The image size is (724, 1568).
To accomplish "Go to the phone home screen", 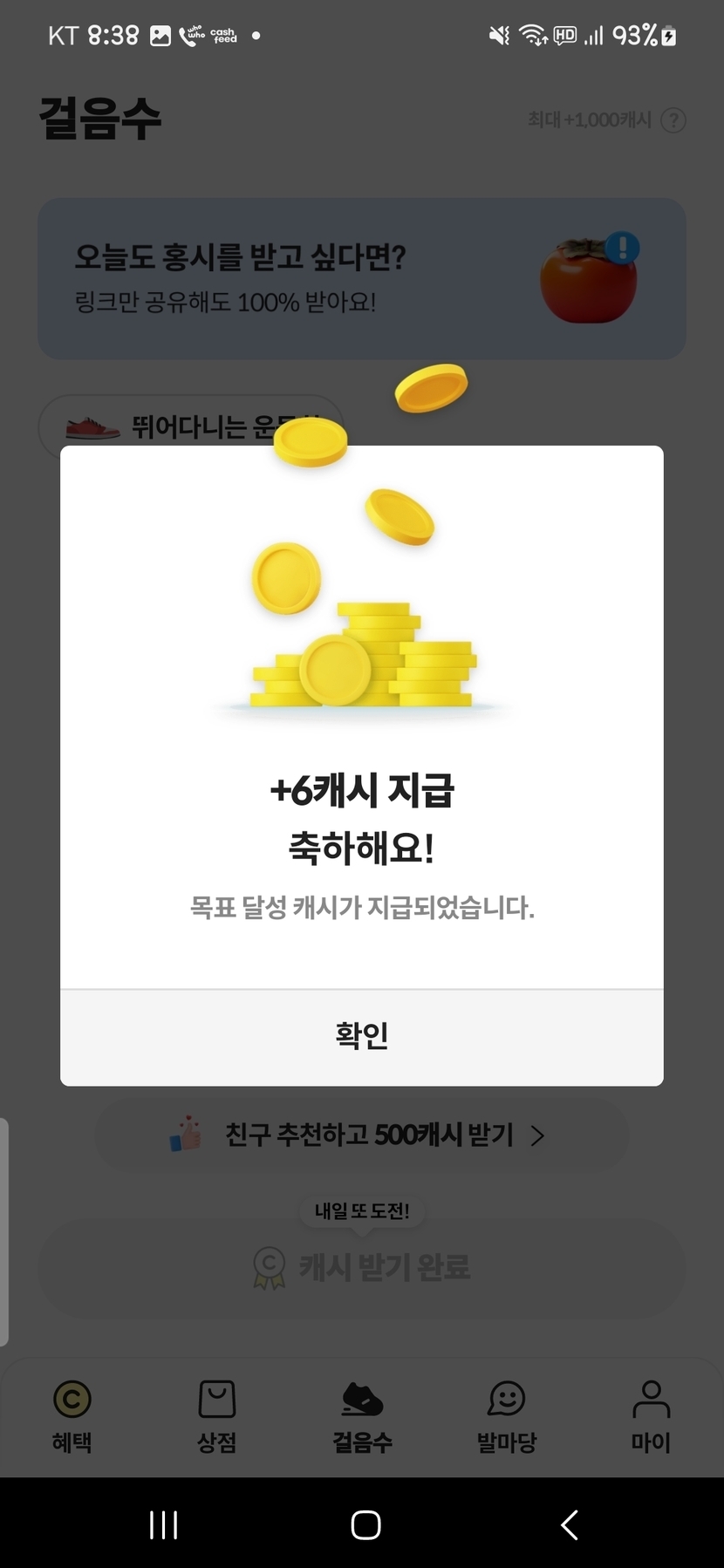I will point(365,1524).
